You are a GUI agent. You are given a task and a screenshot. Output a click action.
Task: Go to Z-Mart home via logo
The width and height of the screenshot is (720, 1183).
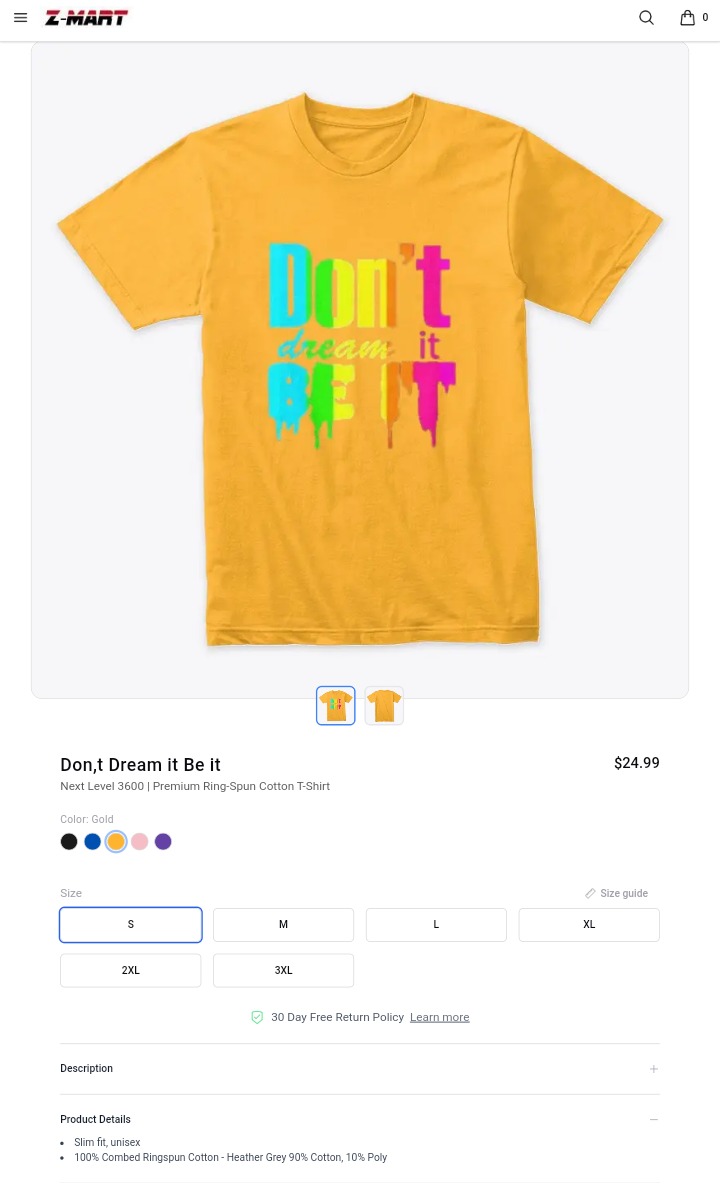pyautogui.click(x=87, y=18)
